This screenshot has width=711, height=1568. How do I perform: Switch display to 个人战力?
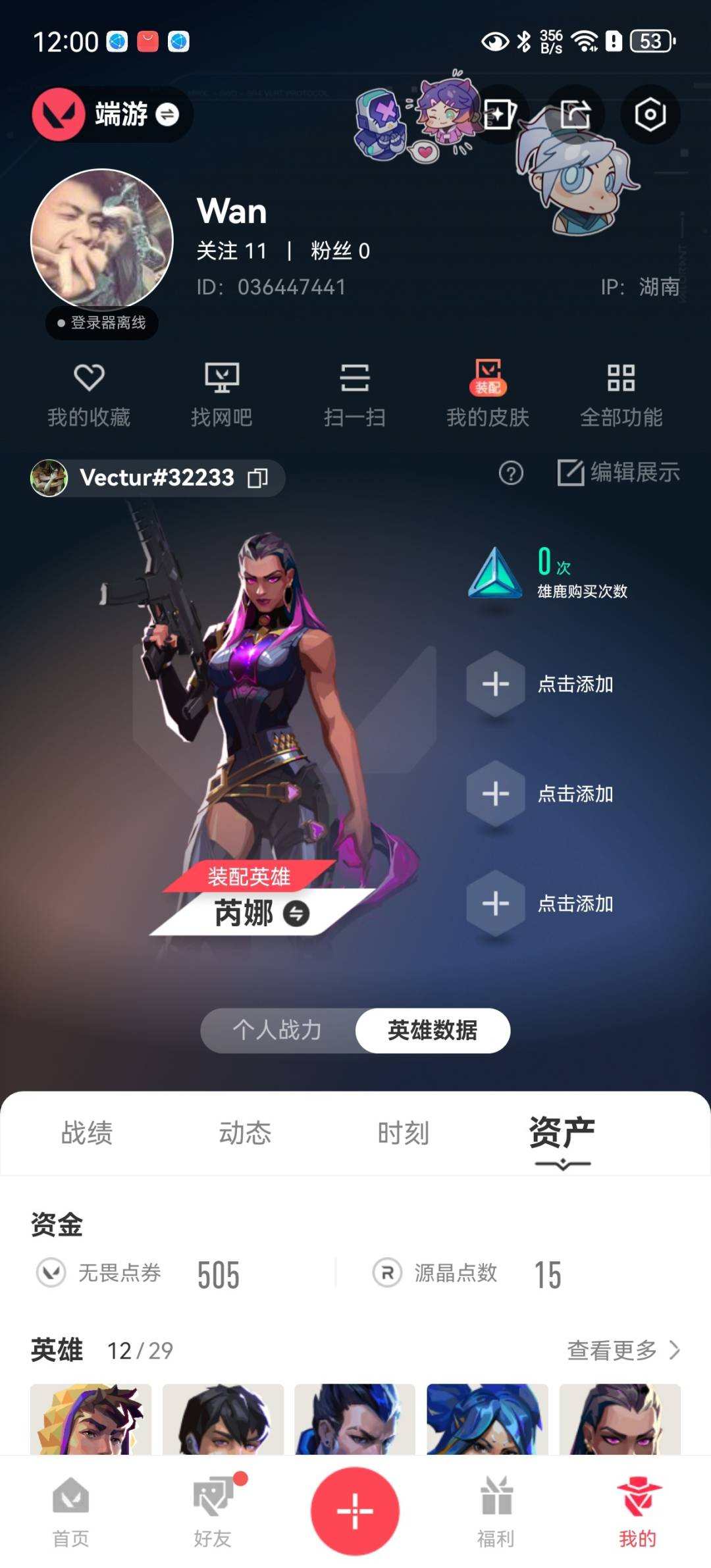click(x=278, y=1031)
